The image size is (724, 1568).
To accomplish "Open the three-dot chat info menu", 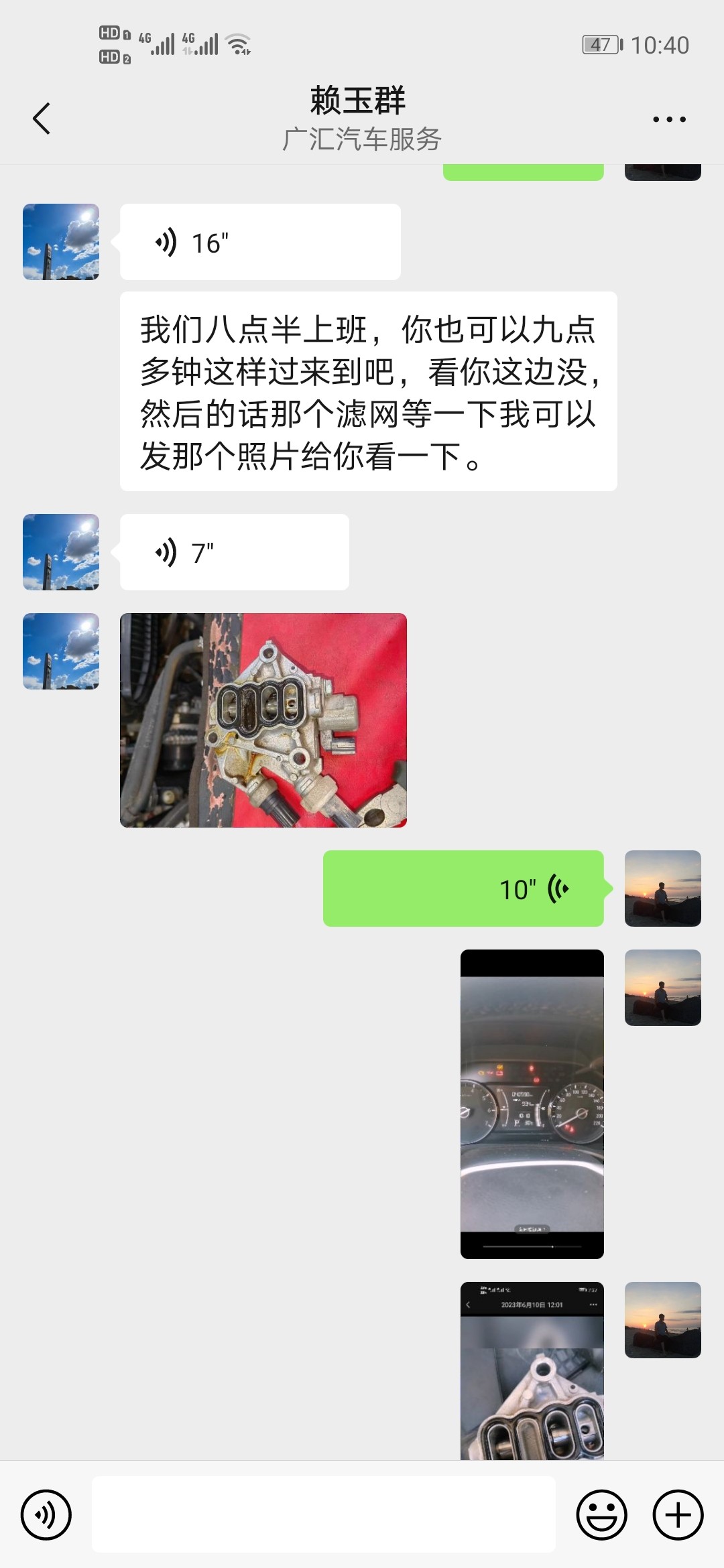I will point(669,119).
